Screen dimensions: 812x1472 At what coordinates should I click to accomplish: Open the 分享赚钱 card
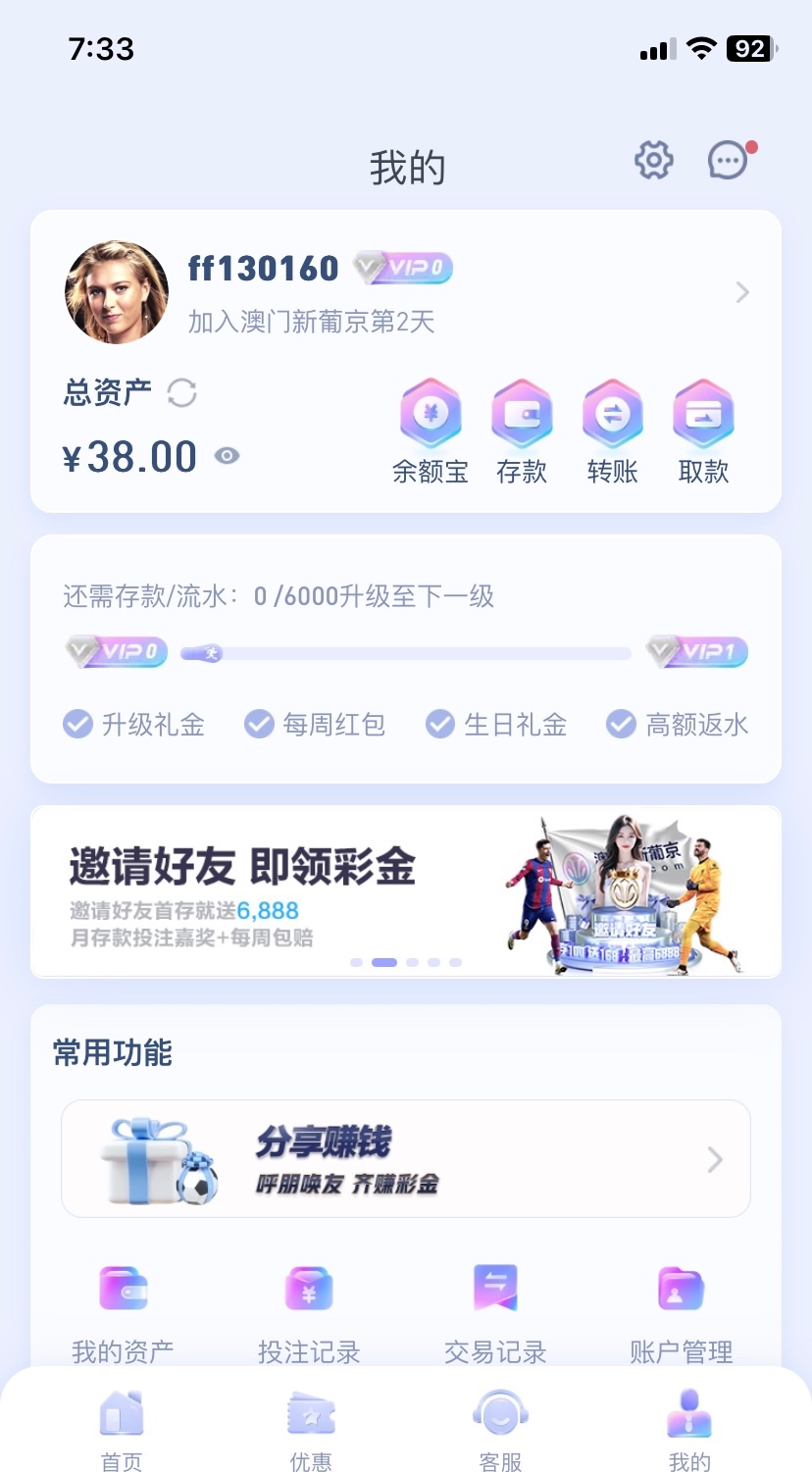pos(406,1159)
